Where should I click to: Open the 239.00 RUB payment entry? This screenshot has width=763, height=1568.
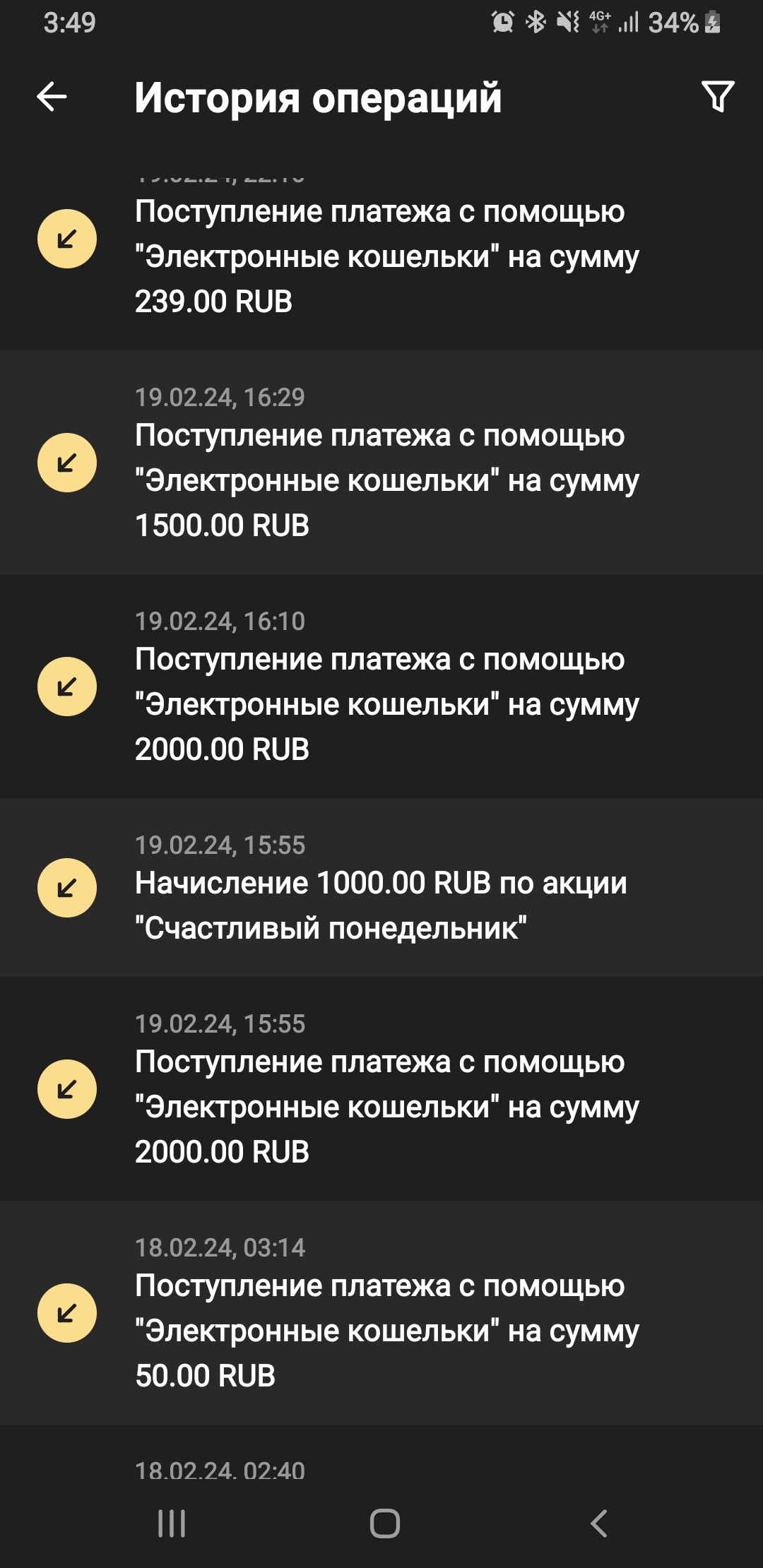tap(381, 256)
